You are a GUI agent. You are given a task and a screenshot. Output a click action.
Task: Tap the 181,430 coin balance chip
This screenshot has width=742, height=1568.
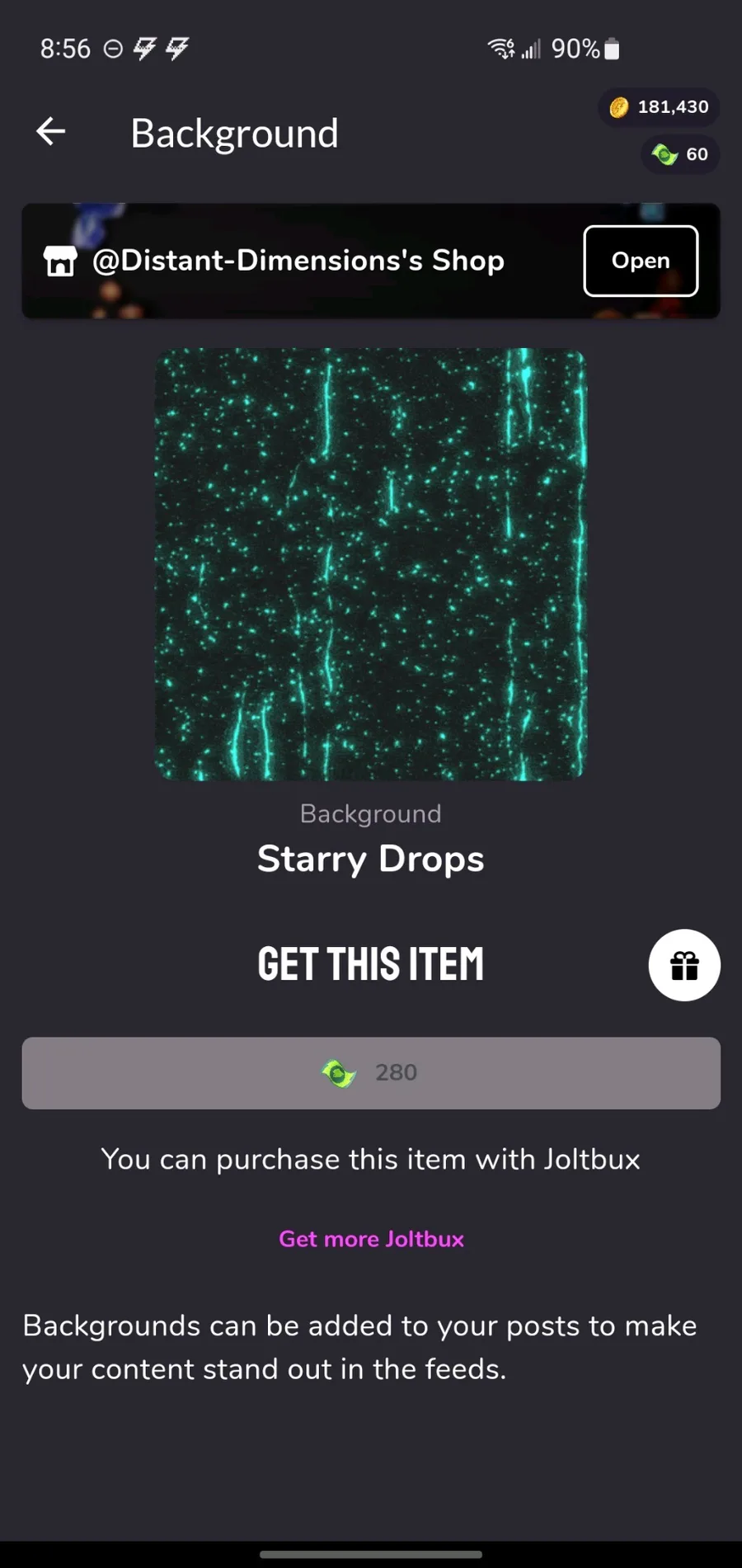click(x=659, y=107)
